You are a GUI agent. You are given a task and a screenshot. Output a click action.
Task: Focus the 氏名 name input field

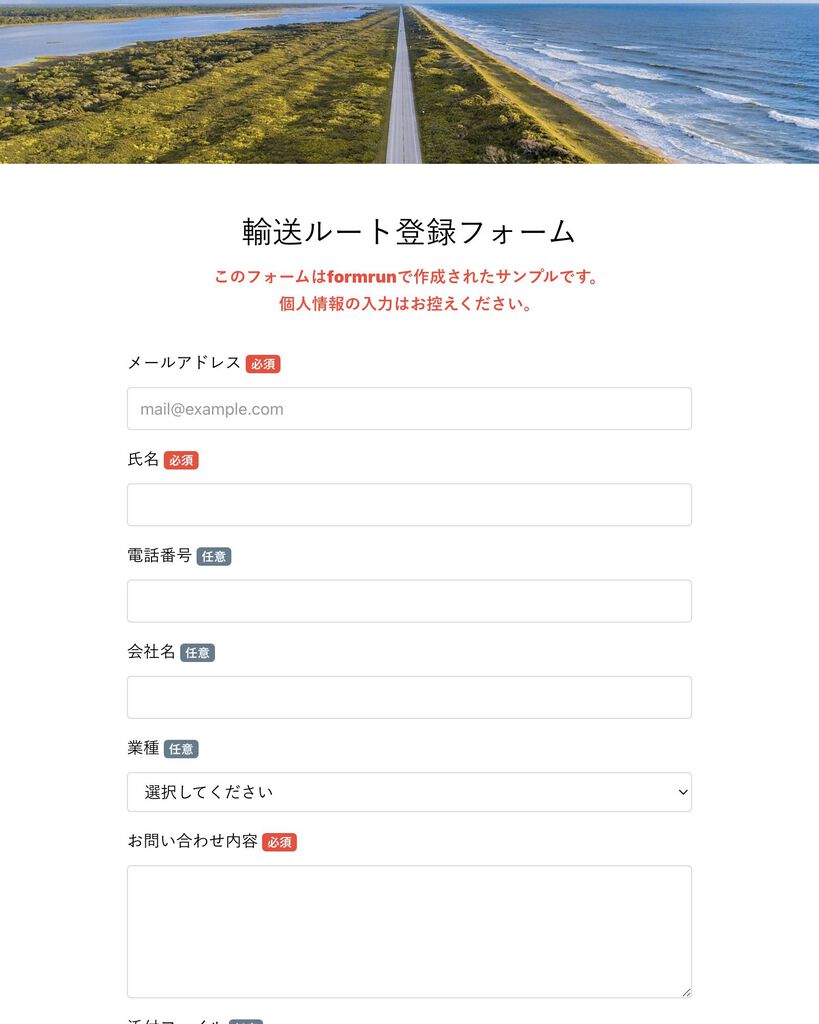tap(409, 505)
